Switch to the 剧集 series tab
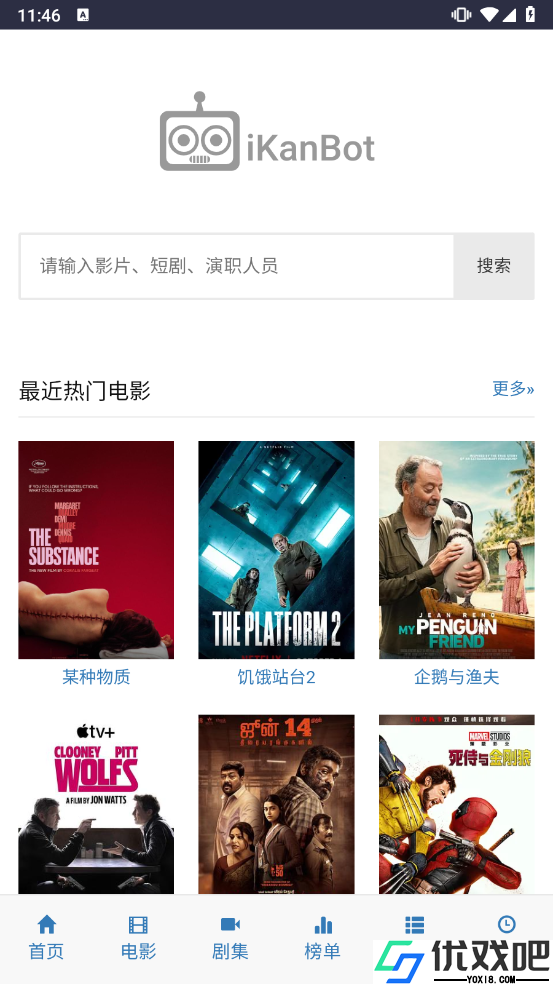 coord(230,938)
